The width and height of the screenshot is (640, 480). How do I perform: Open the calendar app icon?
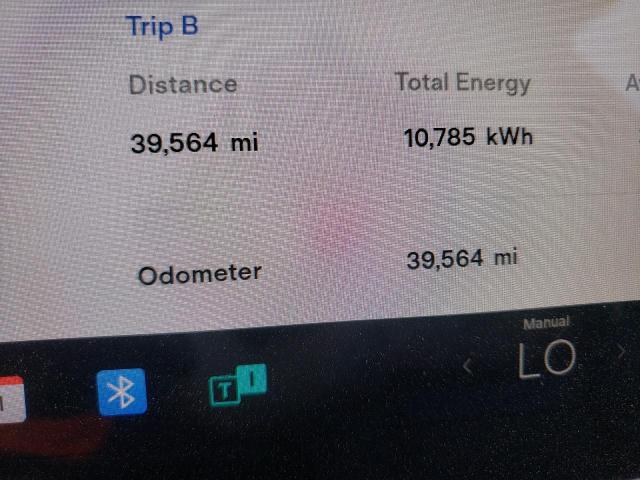(x=12, y=399)
